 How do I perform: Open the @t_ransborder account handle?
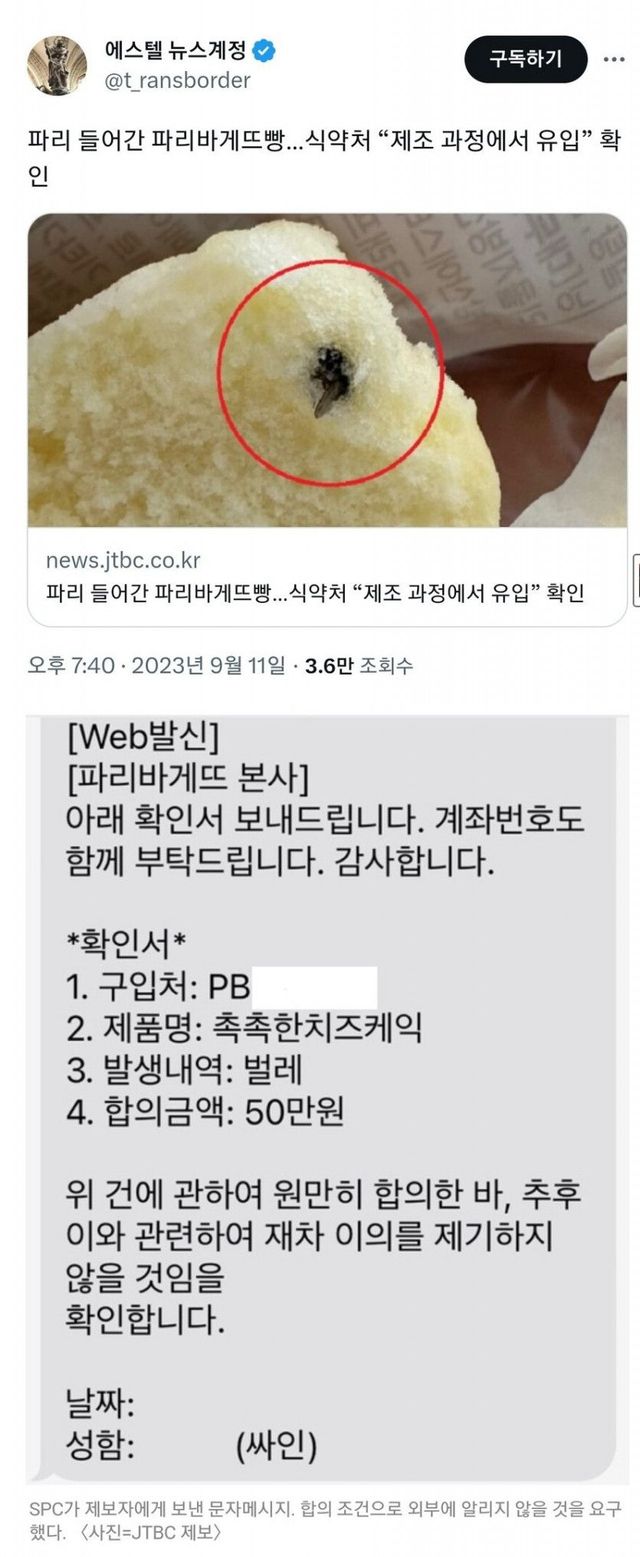[x=177, y=80]
